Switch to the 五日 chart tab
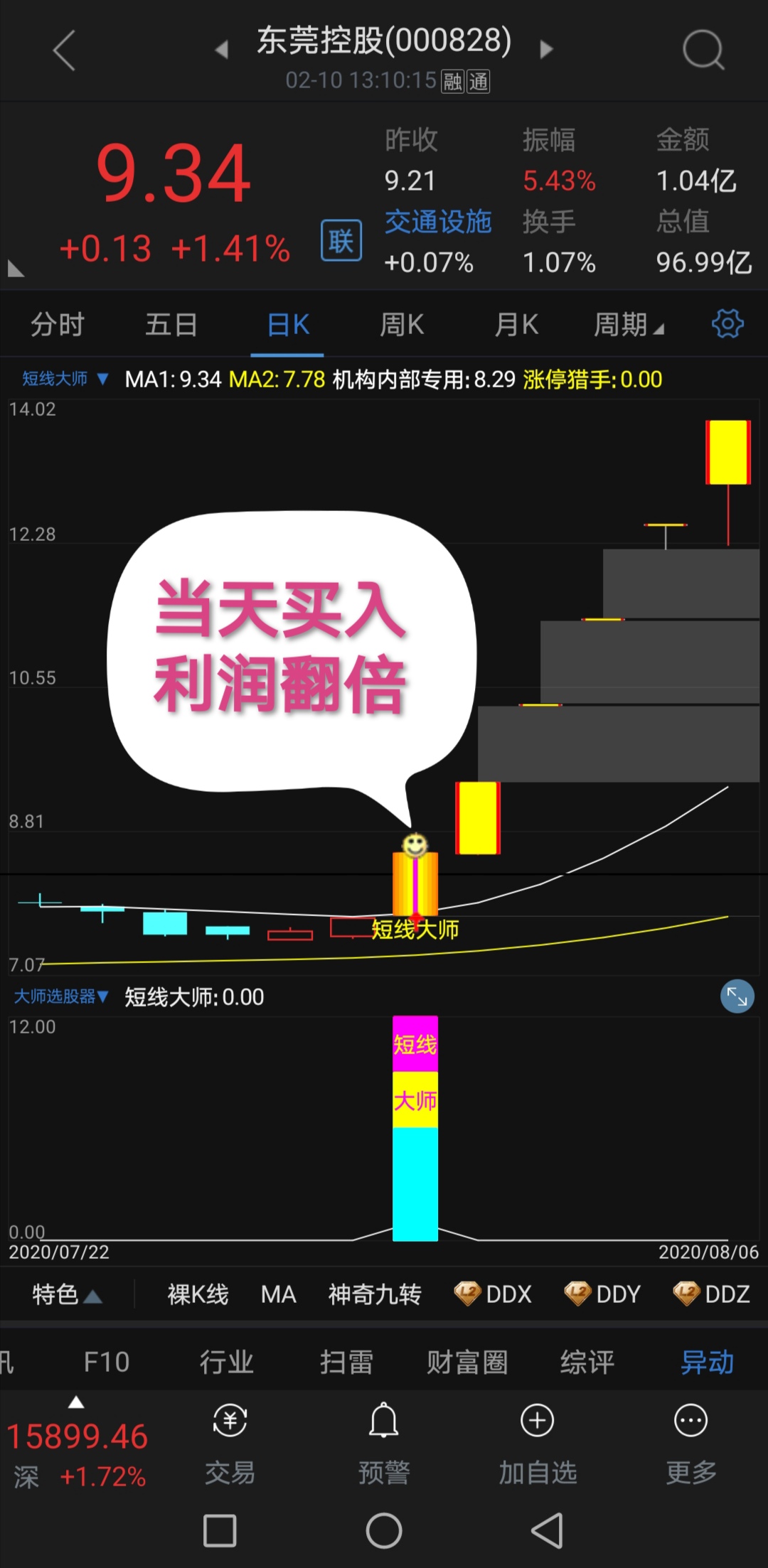The height and width of the screenshot is (1568, 768). coord(171,325)
